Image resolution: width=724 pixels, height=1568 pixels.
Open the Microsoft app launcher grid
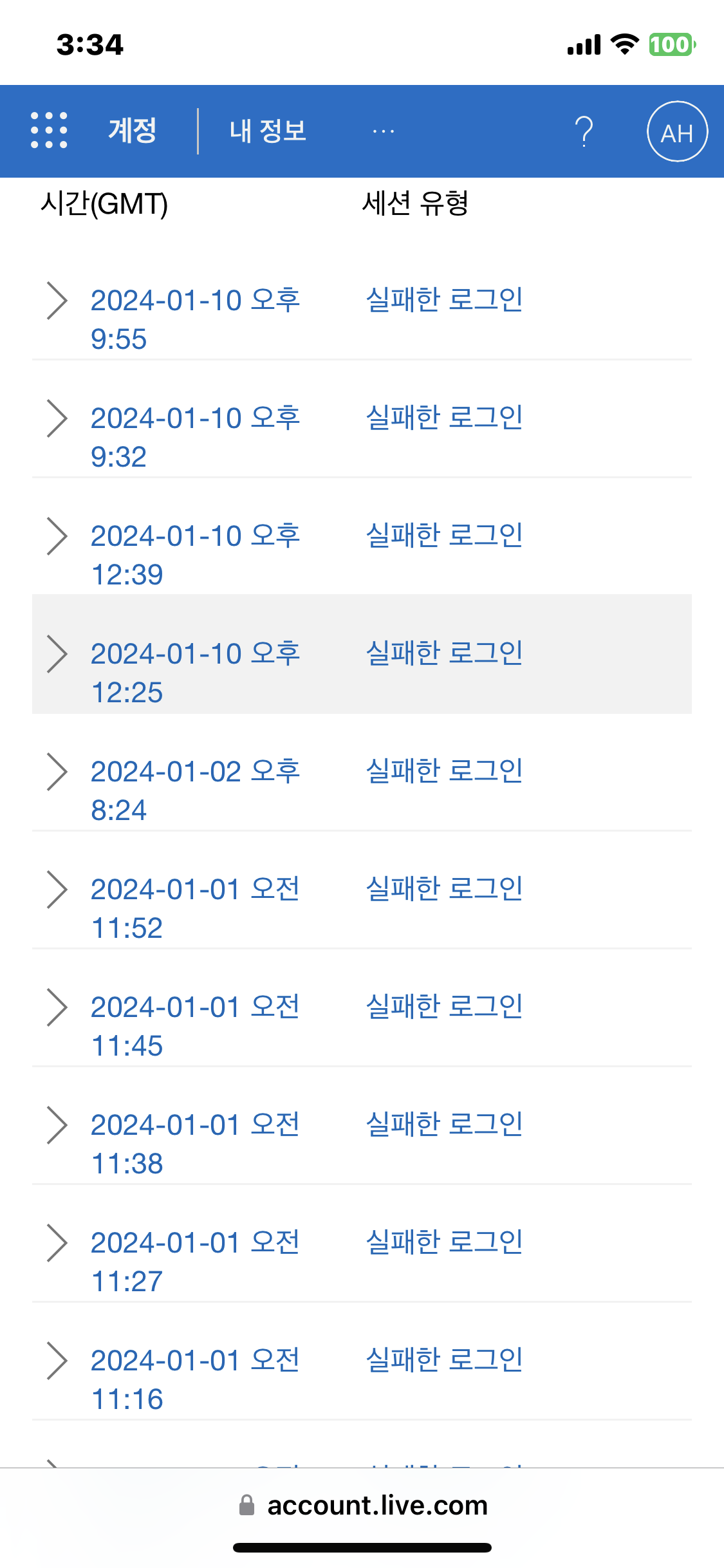(49, 131)
